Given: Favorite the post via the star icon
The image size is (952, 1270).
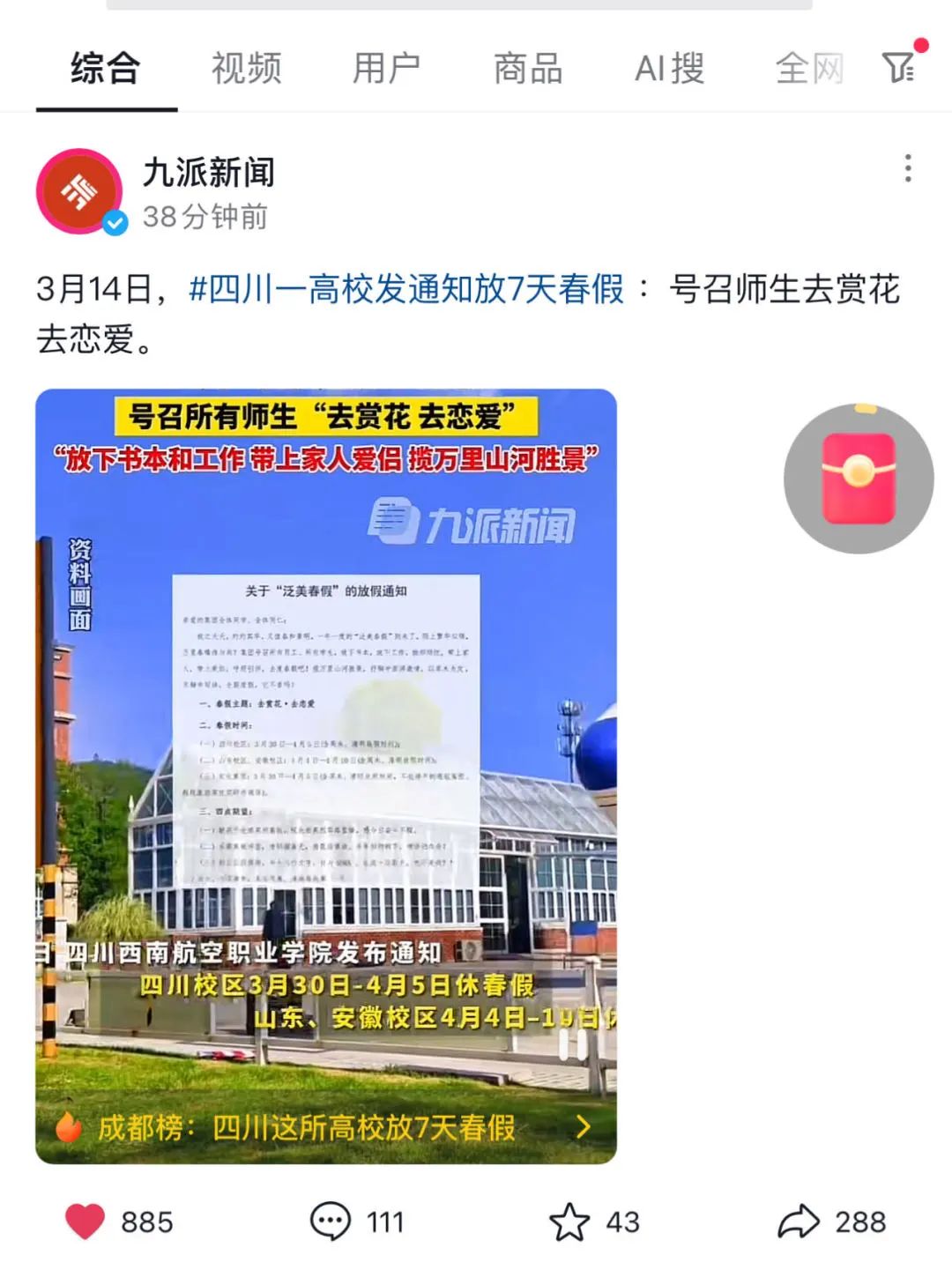Looking at the screenshot, I should click(x=571, y=1222).
